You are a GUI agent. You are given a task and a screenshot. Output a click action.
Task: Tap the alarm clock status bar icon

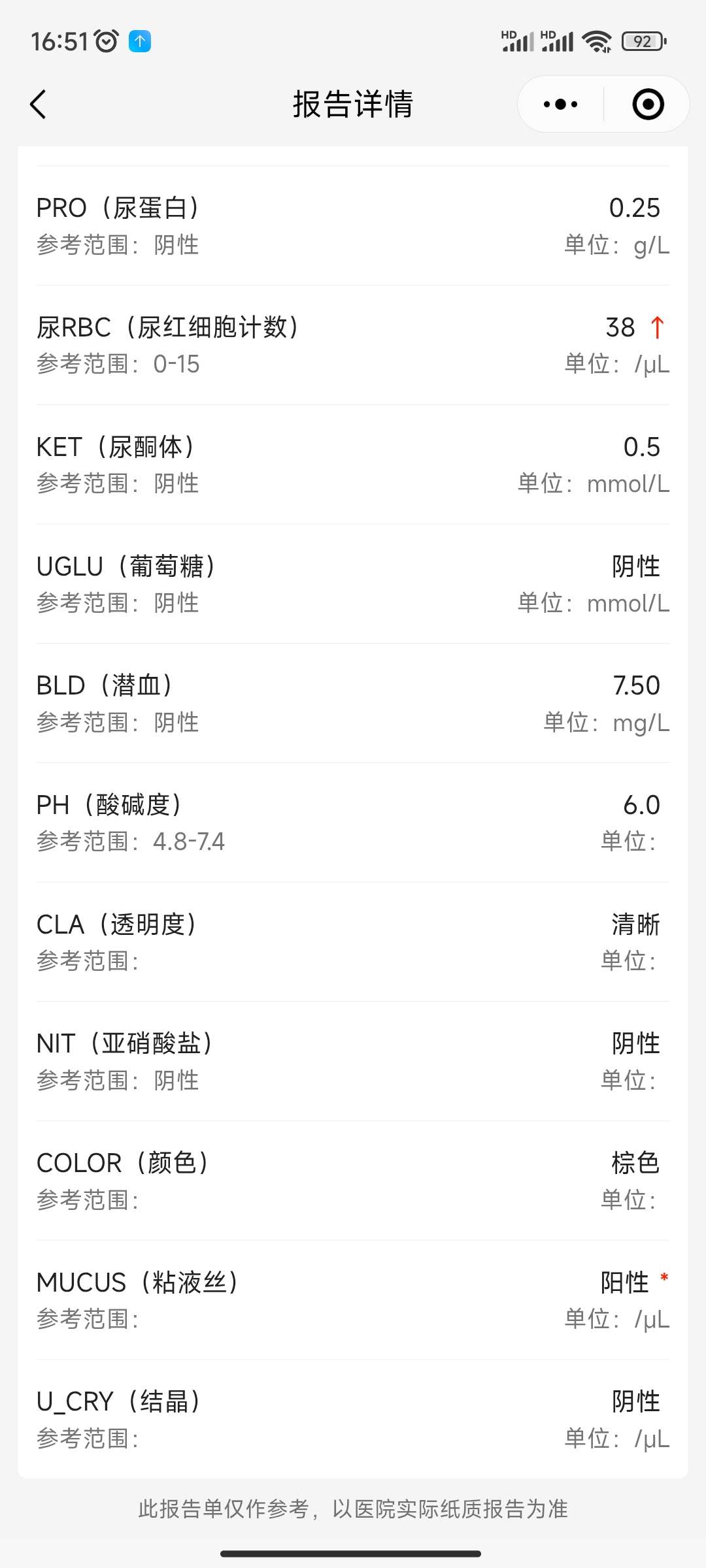pos(107,41)
